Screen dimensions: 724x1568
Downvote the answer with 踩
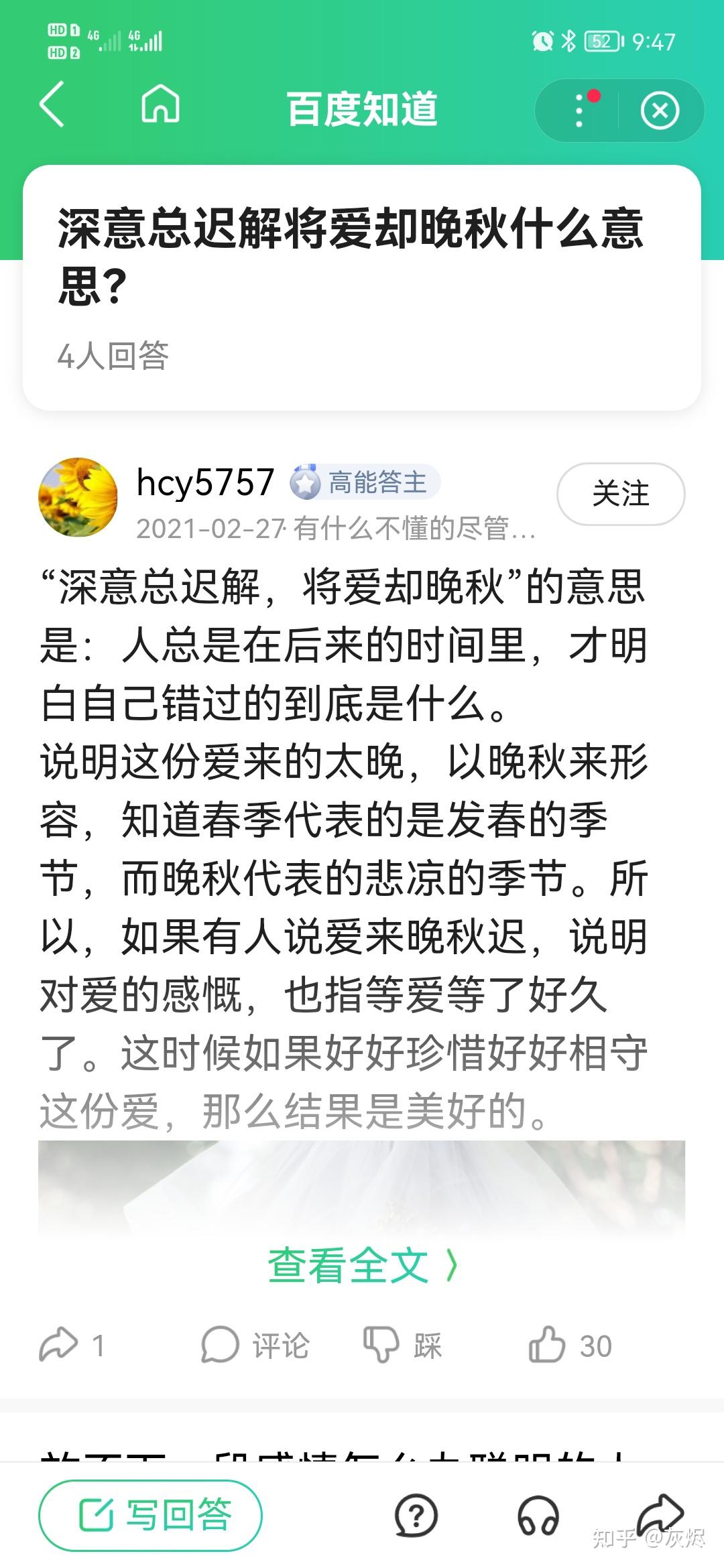coord(402,1345)
